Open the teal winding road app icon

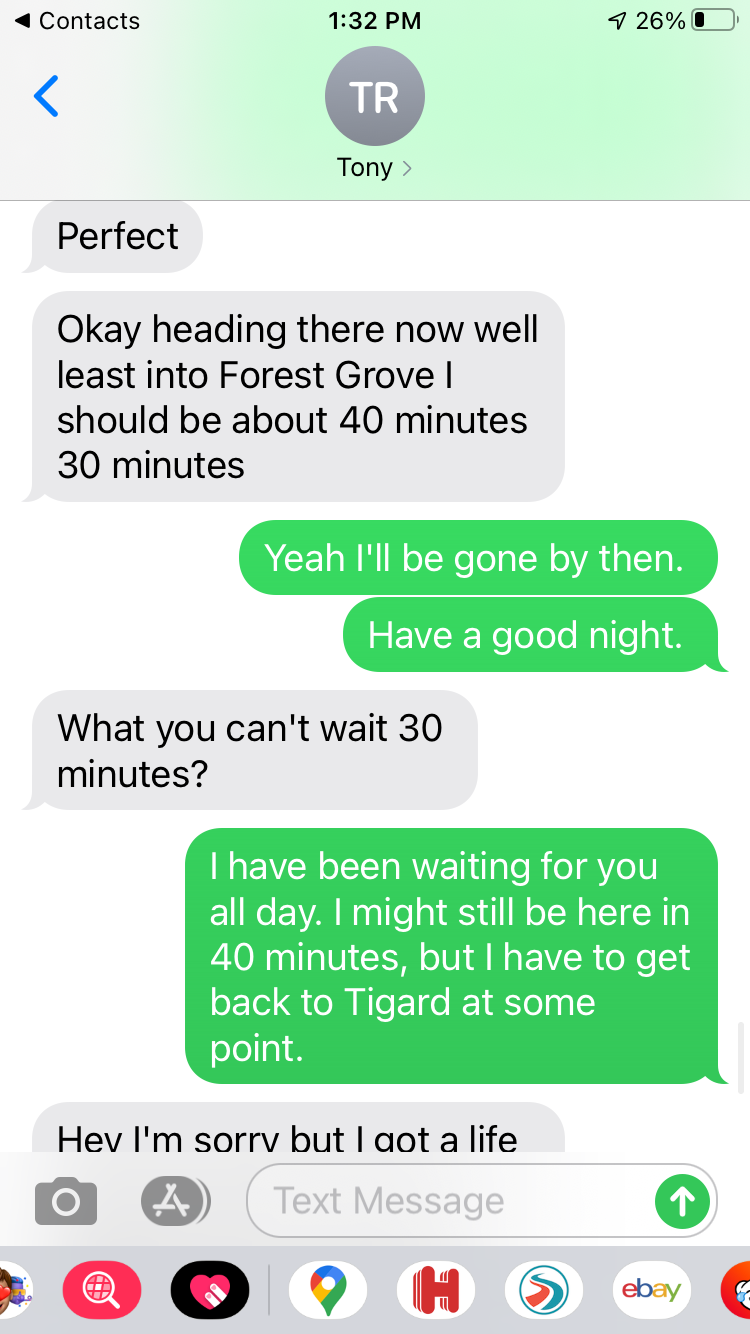544,1290
